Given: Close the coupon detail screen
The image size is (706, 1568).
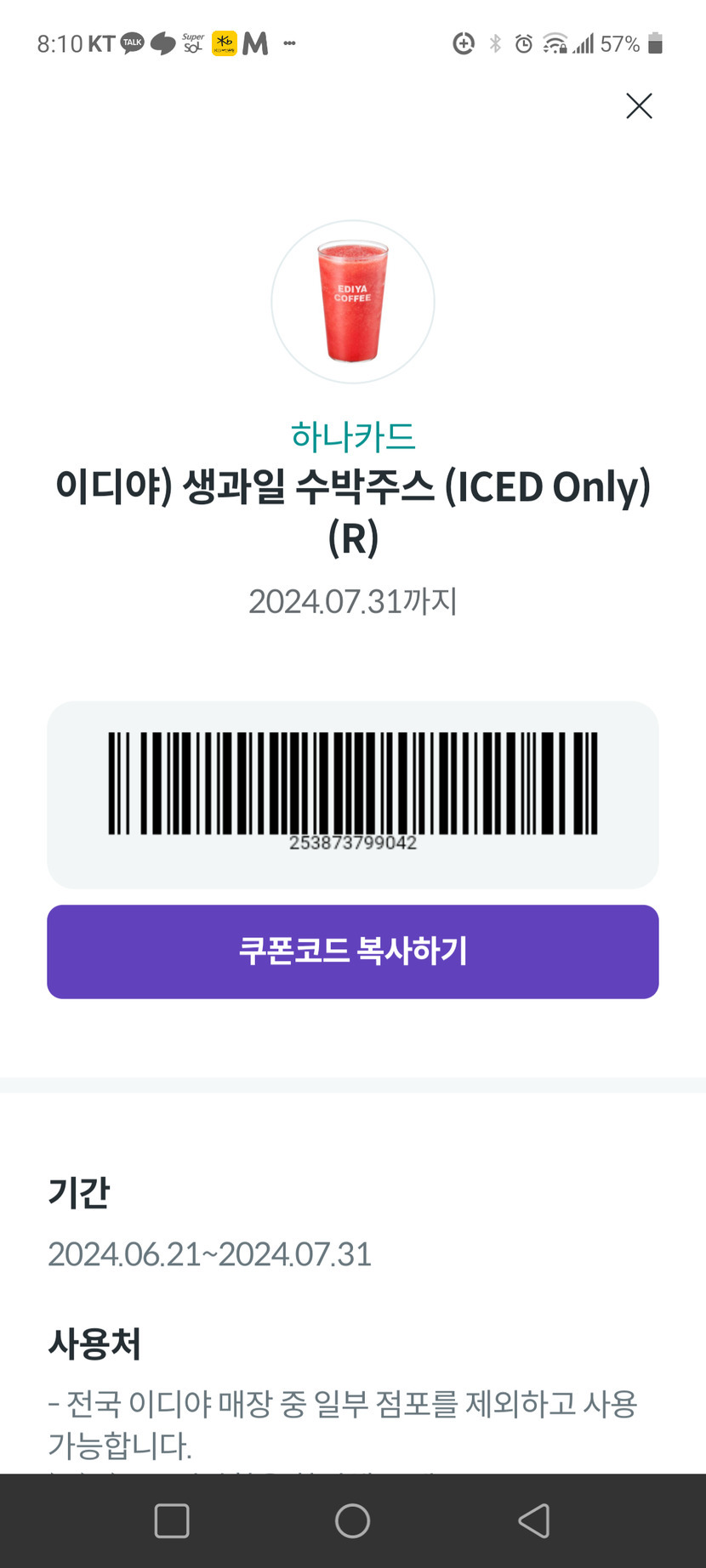Looking at the screenshot, I should [639, 106].
